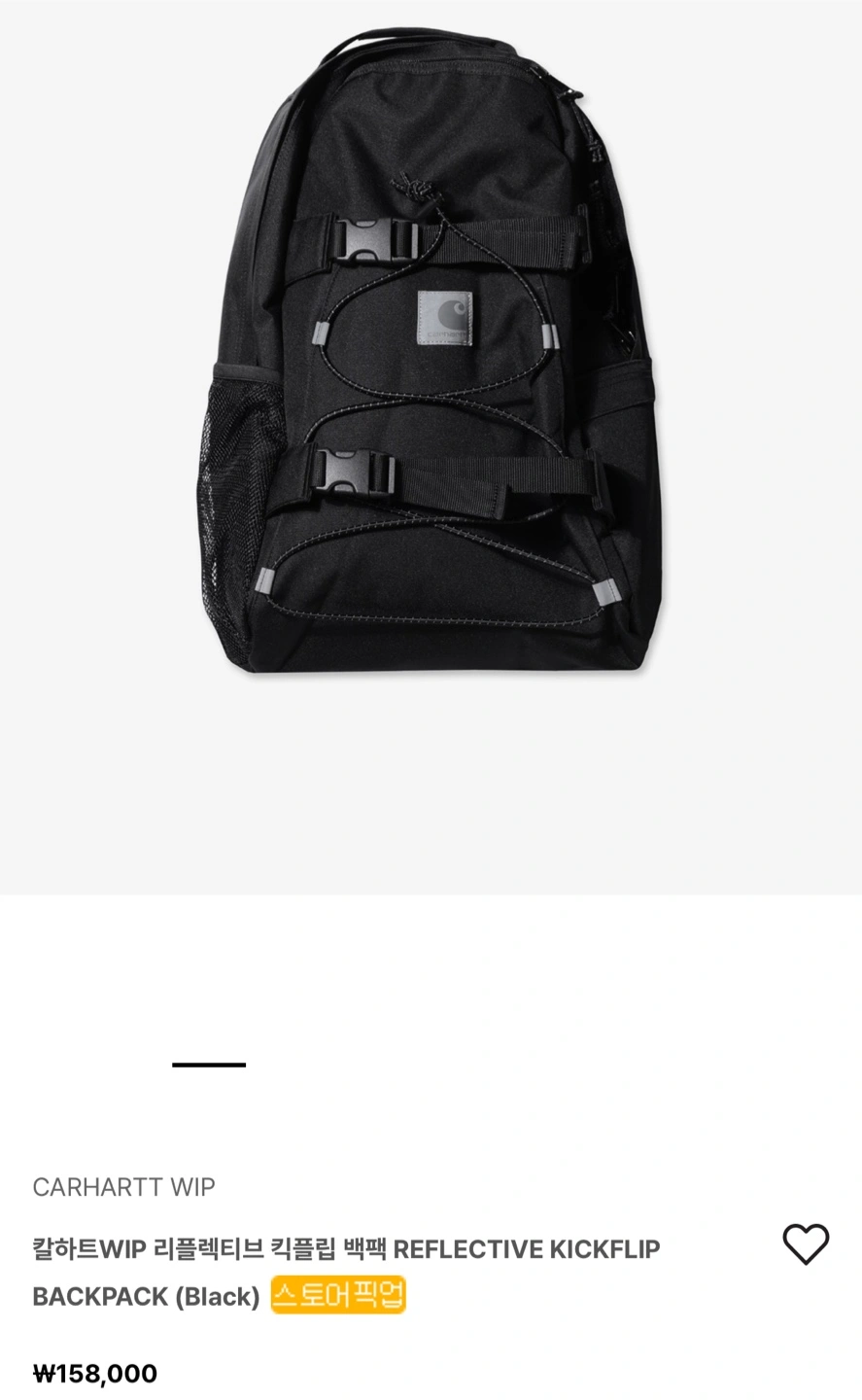Add the Kickflip backpack to wishlist
The height and width of the screenshot is (1400, 862).
click(x=806, y=1244)
